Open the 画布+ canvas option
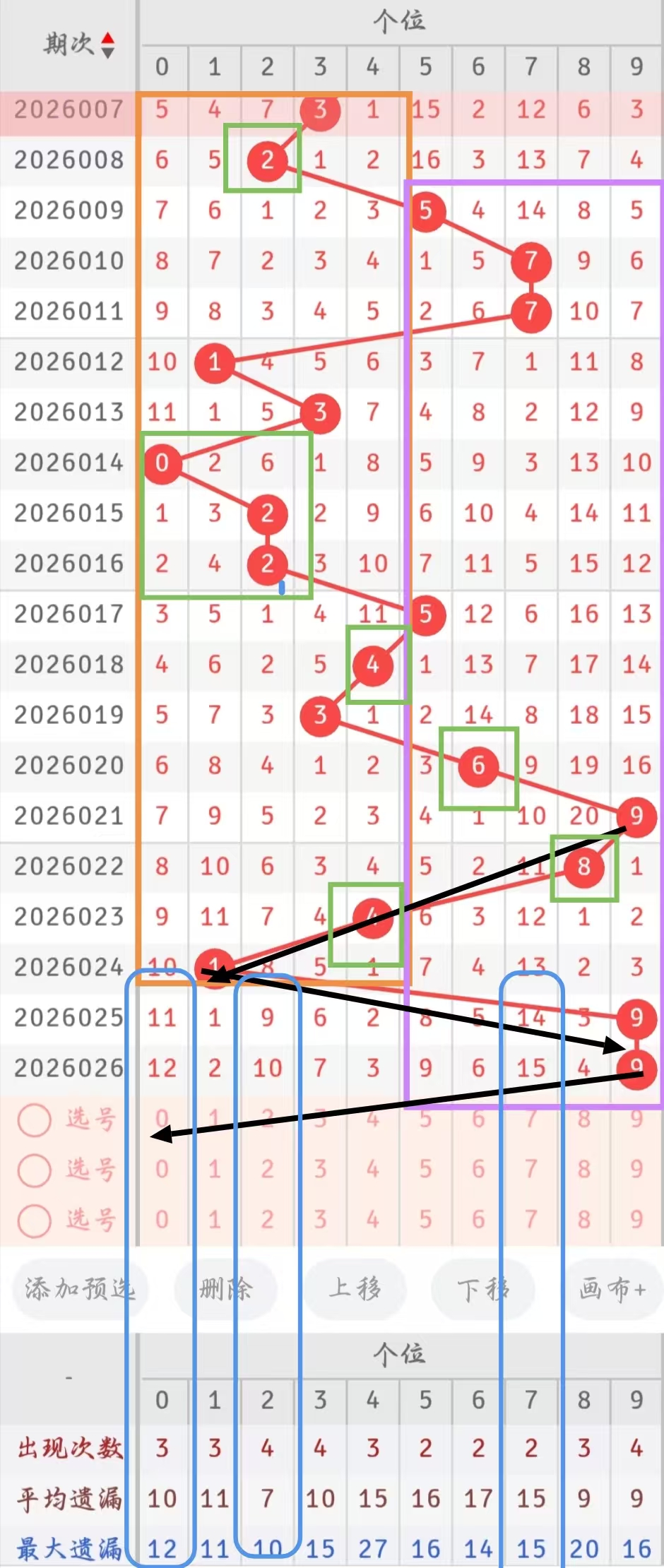This screenshot has width=664, height=1568. click(612, 1289)
